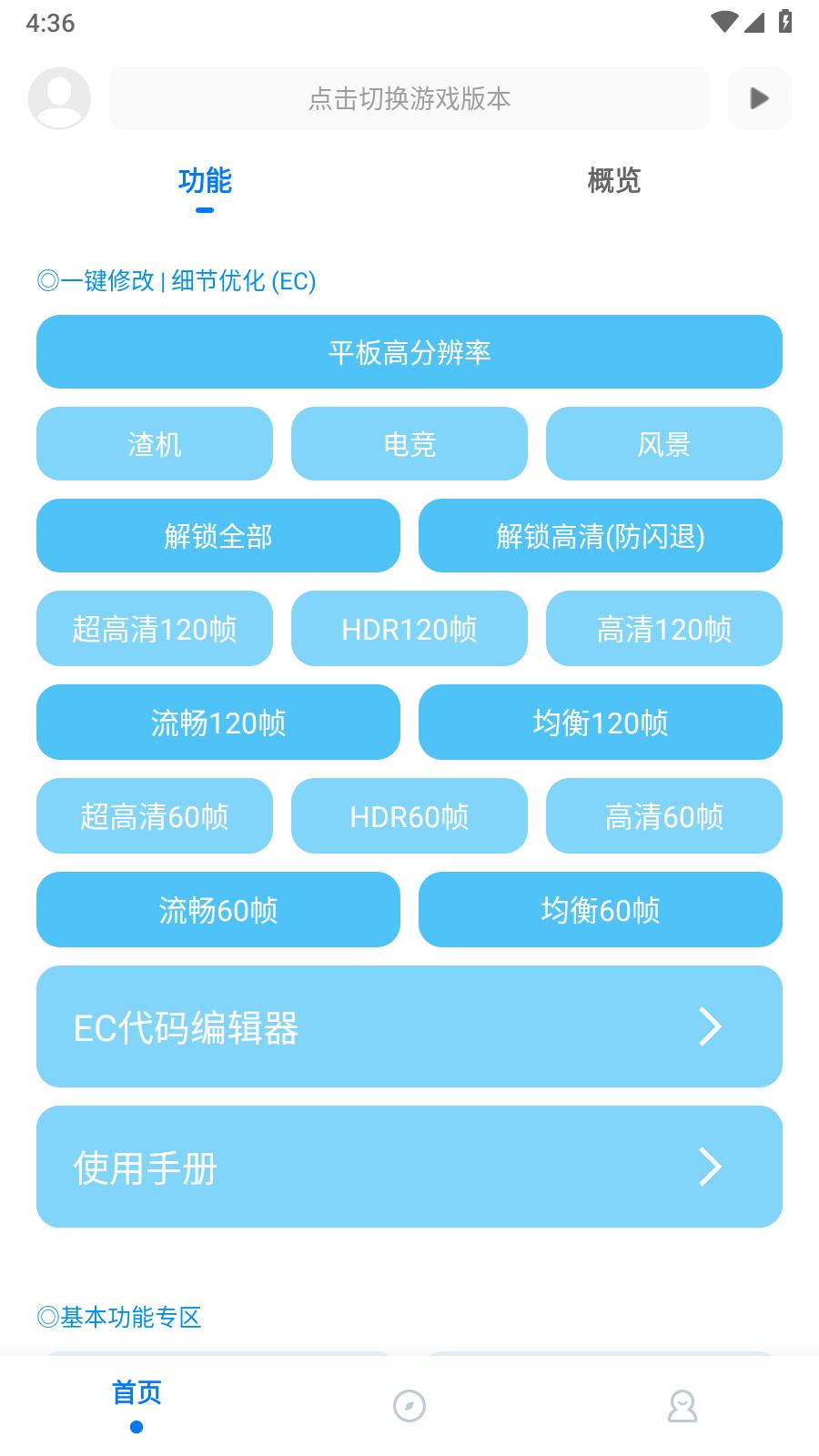819x1456 pixels.
Task: Select the HDR60帧 option
Action: [409, 816]
